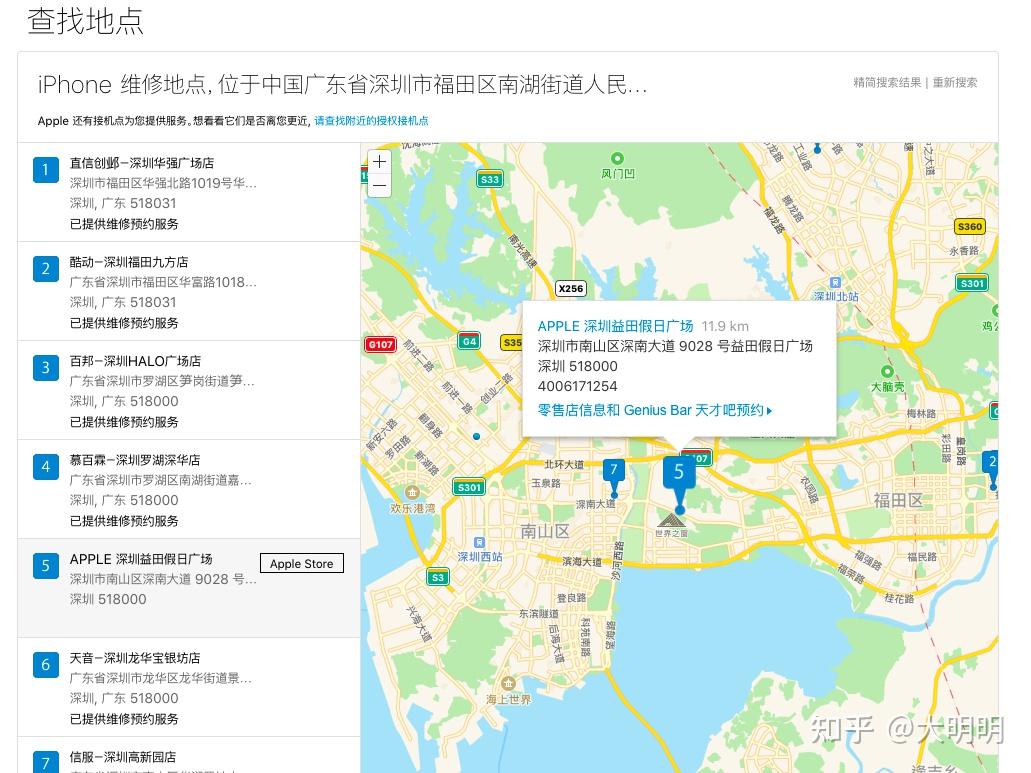Select APPLE 深圳益田假日广场 list row

[x=141, y=559]
